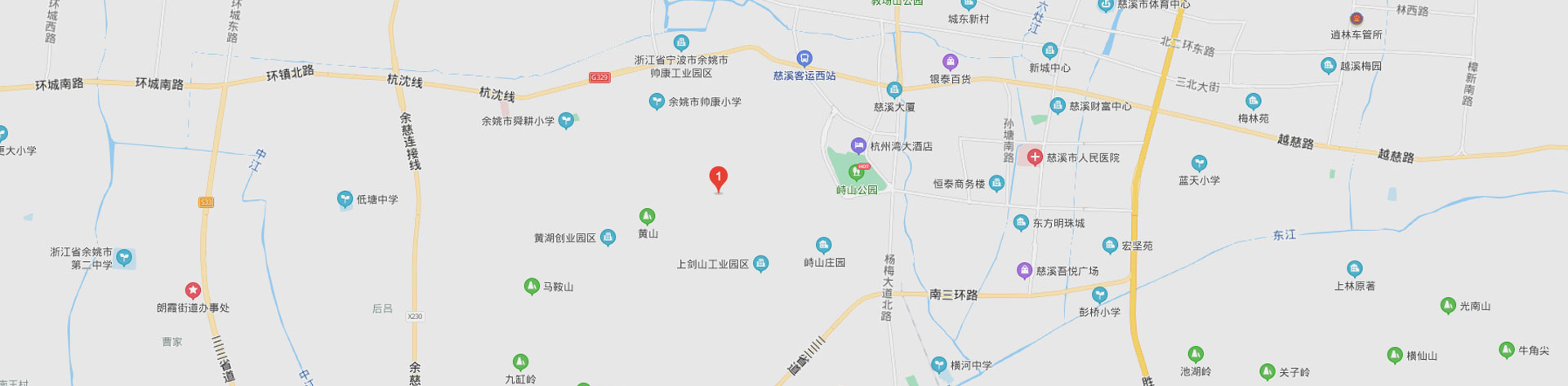The height and width of the screenshot is (386, 1568).
Task: Select the 慈溪市人民医院 hospital marker
Action: [1035, 157]
